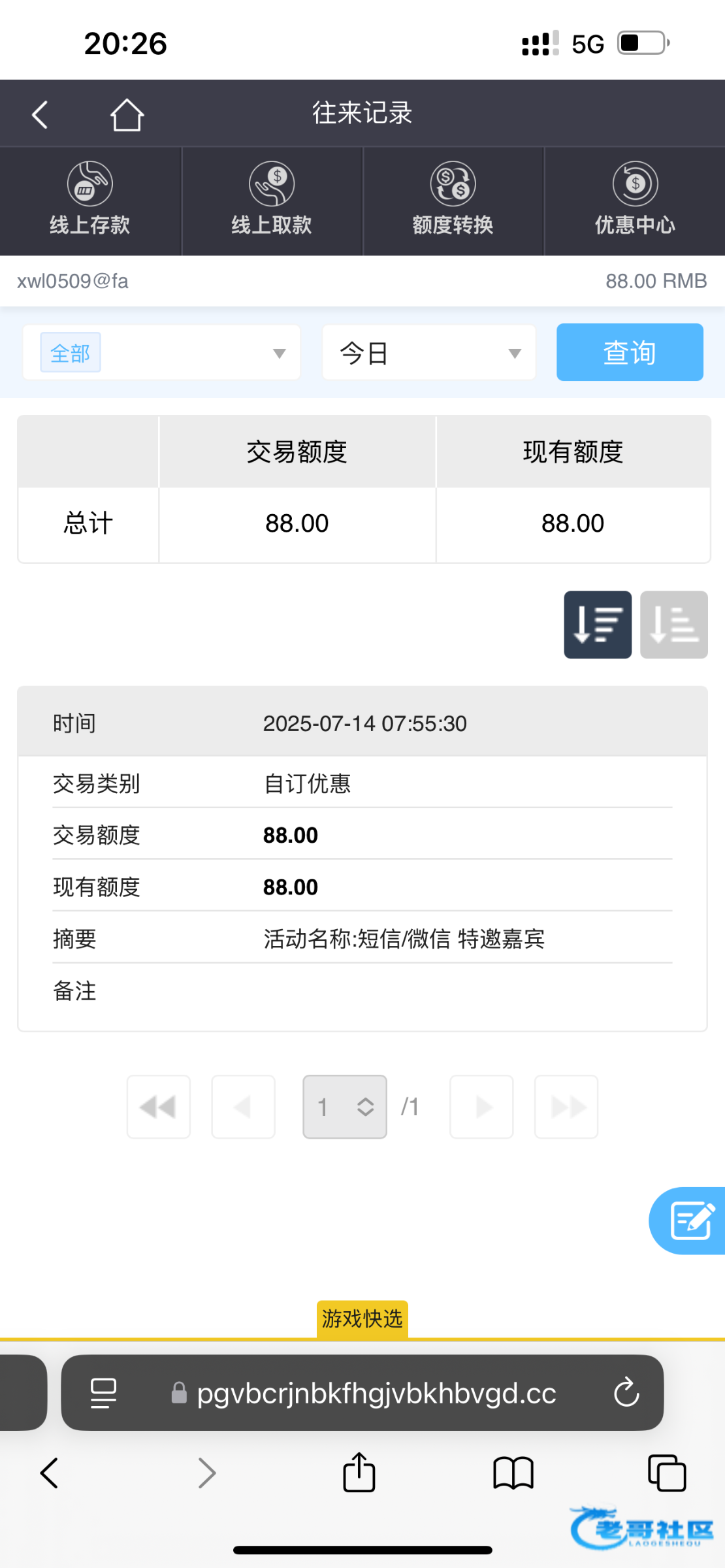Image resolution: width=725 pixels, height=1568 pixels.
Task: Open browser tabs overview
Action: pyautogui.click(x=667, y=1473)
